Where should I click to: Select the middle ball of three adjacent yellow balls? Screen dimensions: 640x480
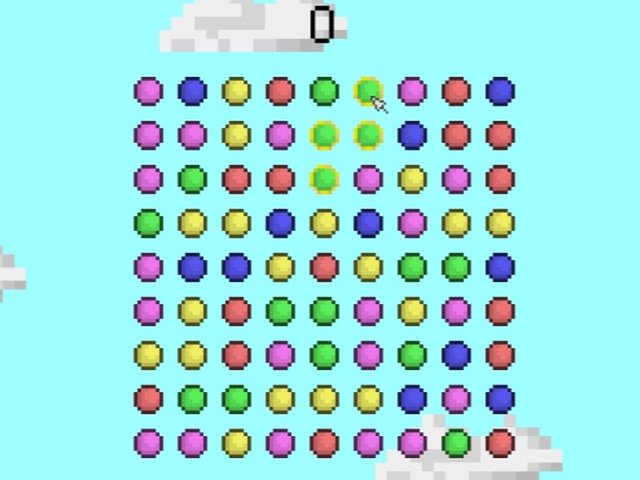pyautogui.click(x=324, y=399)
